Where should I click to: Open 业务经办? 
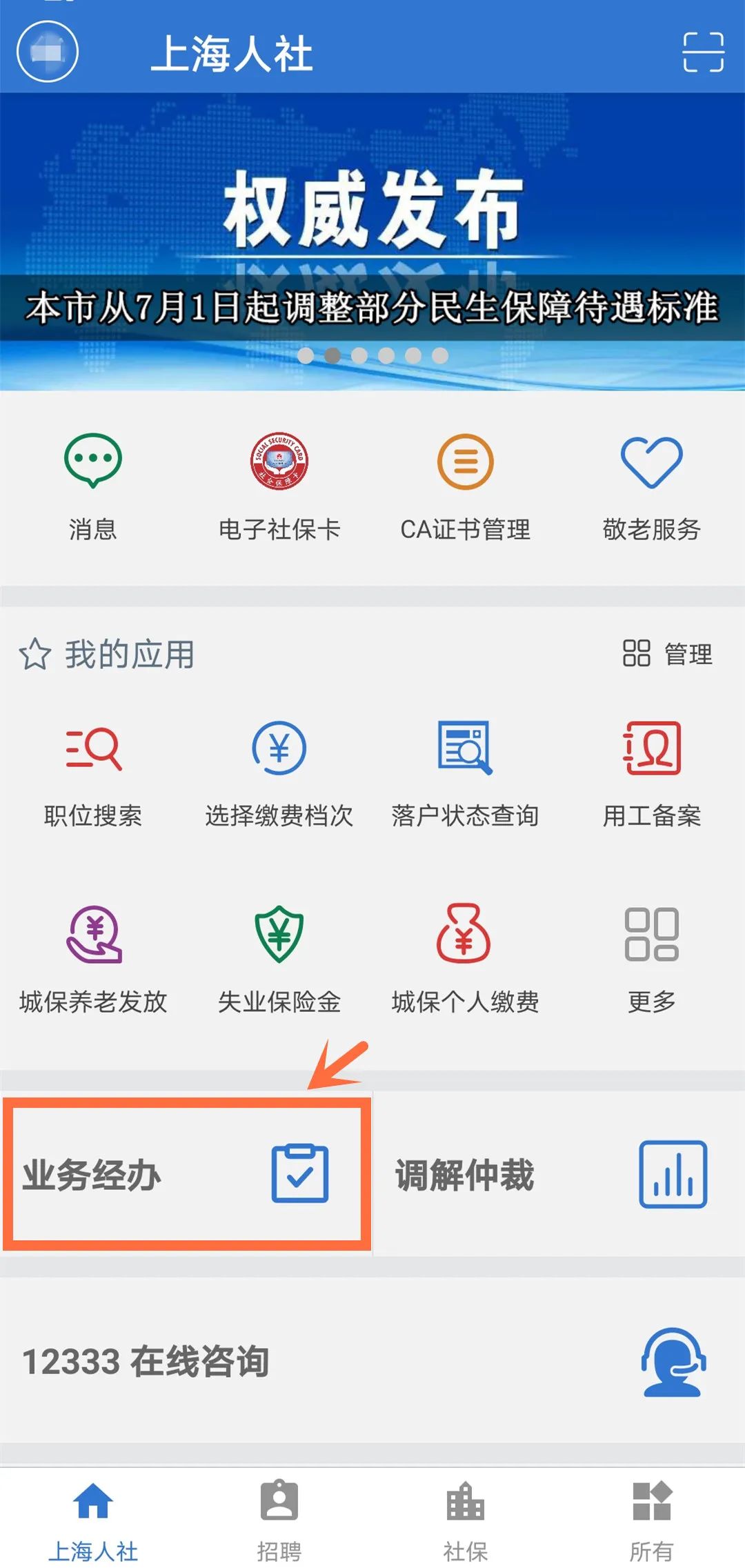click(x=185, y=1174)
